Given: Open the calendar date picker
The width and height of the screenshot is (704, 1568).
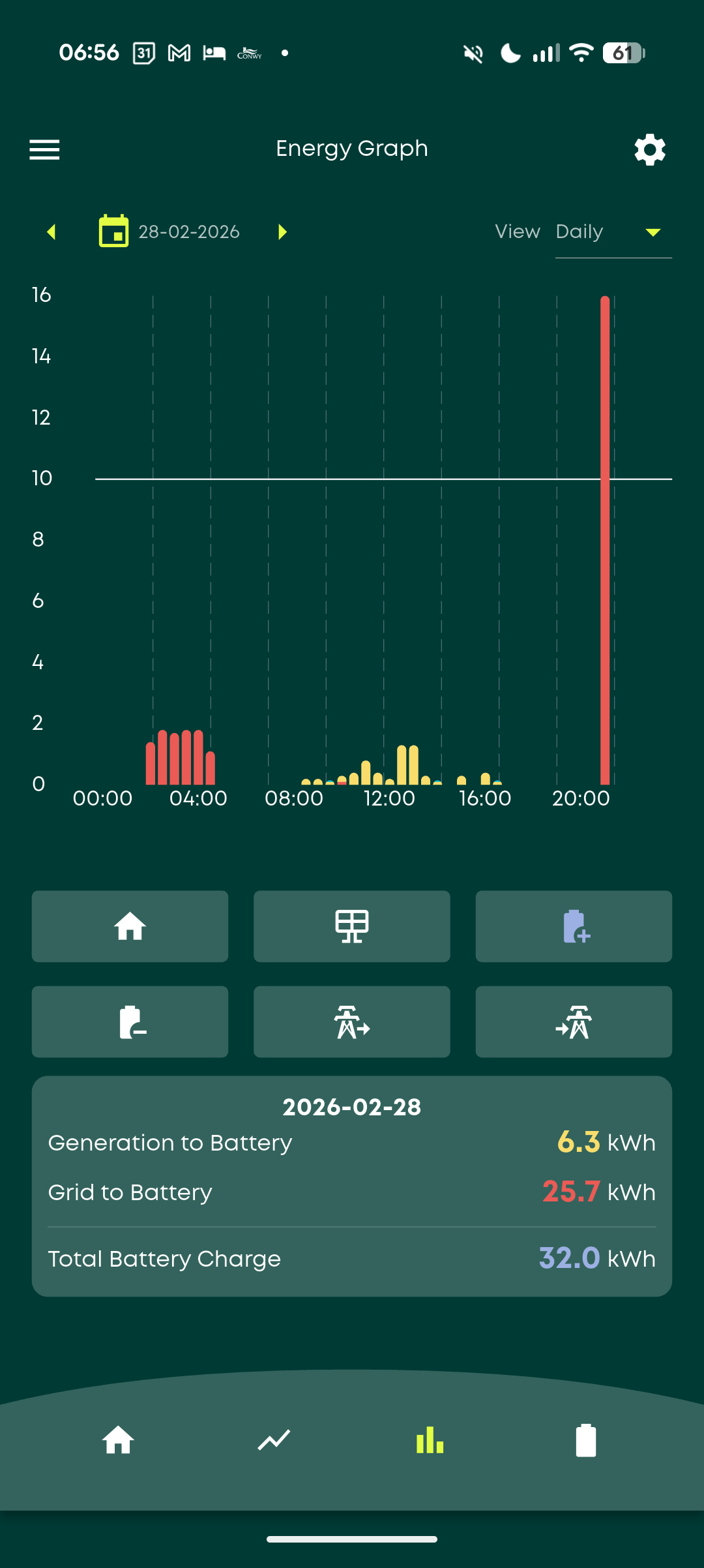Looking at the screenshot, I should click(113, 232).
